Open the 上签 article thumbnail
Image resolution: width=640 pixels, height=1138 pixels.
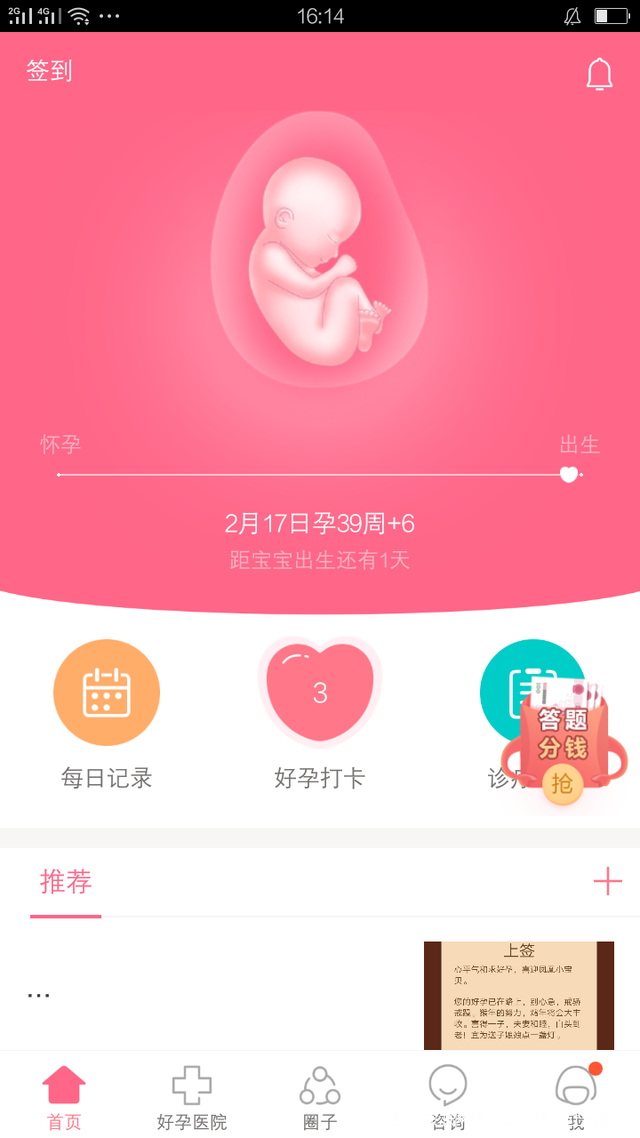(518, 995)
